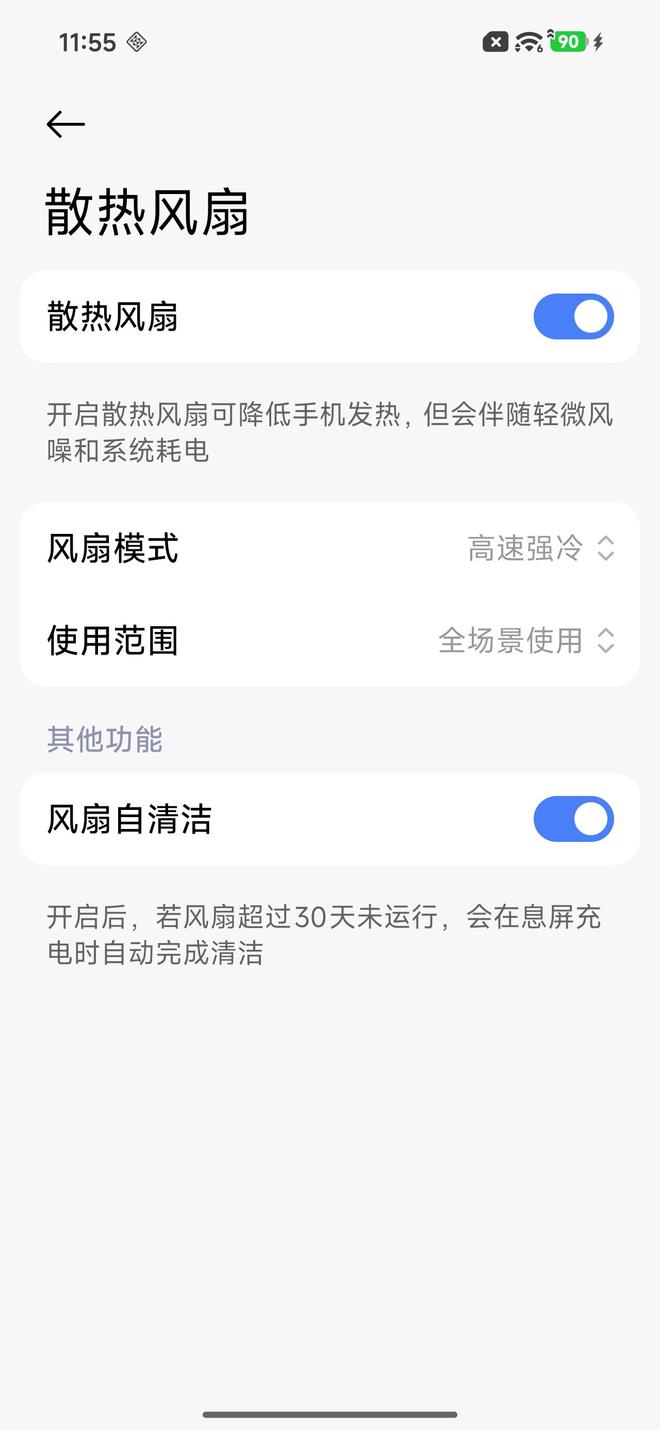Disable the 风扇自清洁 toggle
660x1430 pixels.
(573, 820)
